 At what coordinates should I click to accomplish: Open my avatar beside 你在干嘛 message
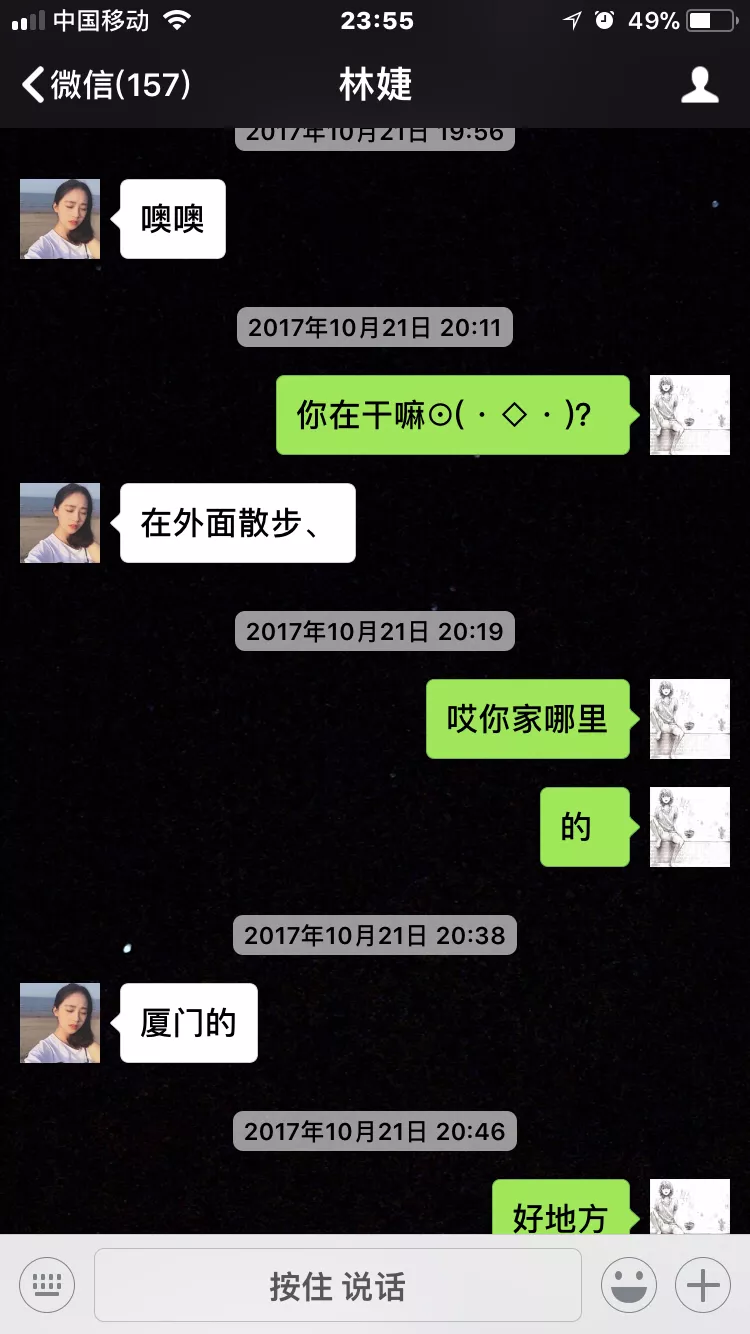click(689, 415)
